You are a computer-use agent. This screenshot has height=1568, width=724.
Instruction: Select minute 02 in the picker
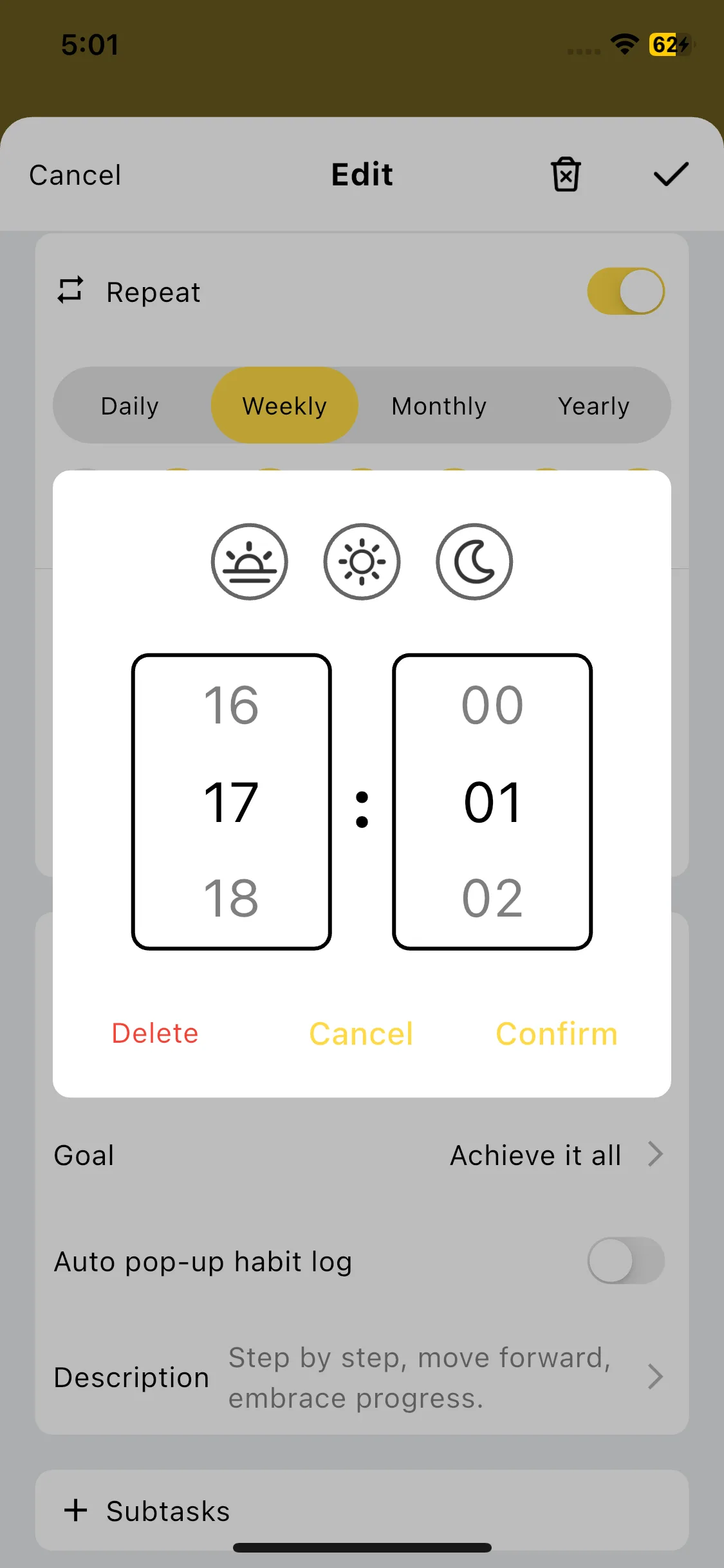(x=492, y=899)
